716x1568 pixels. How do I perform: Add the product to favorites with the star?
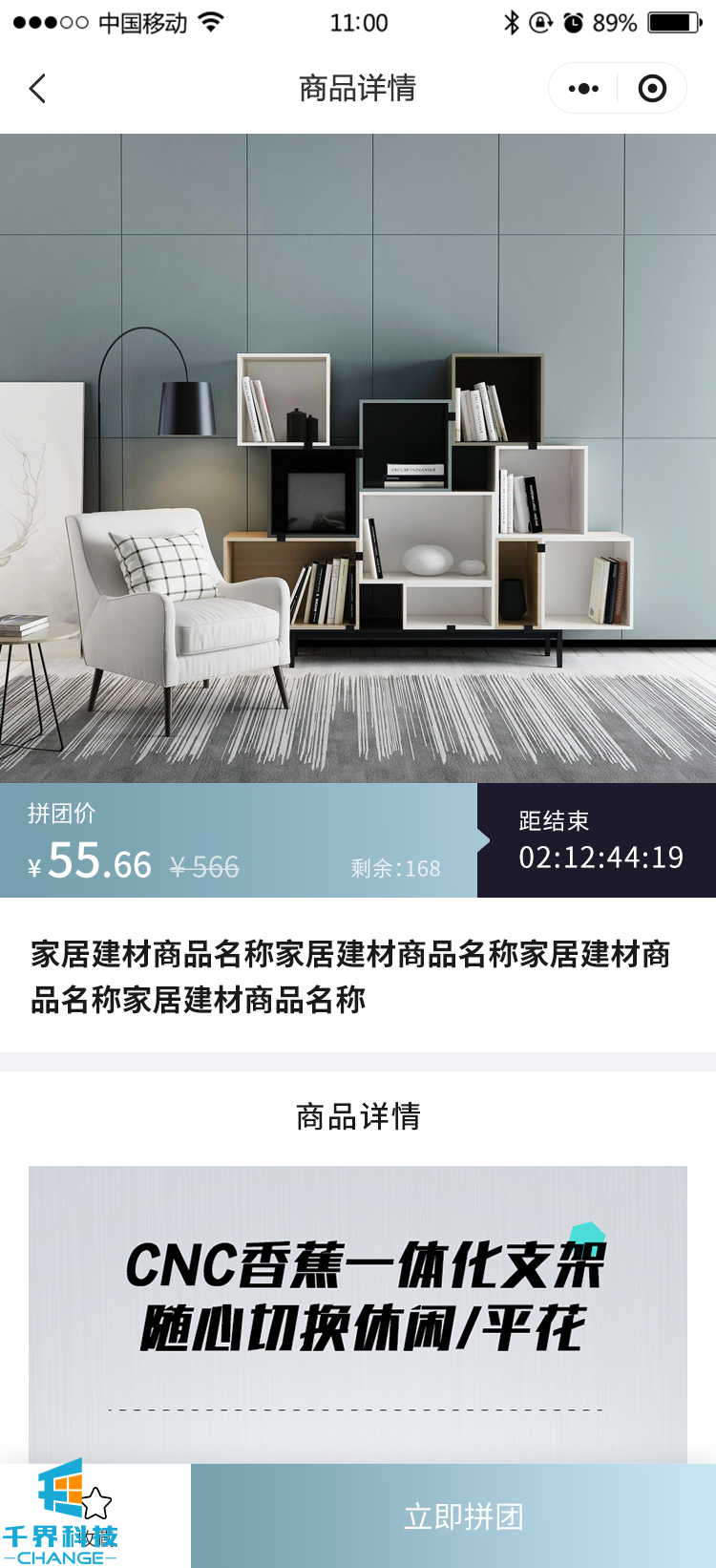[96, 1504]
